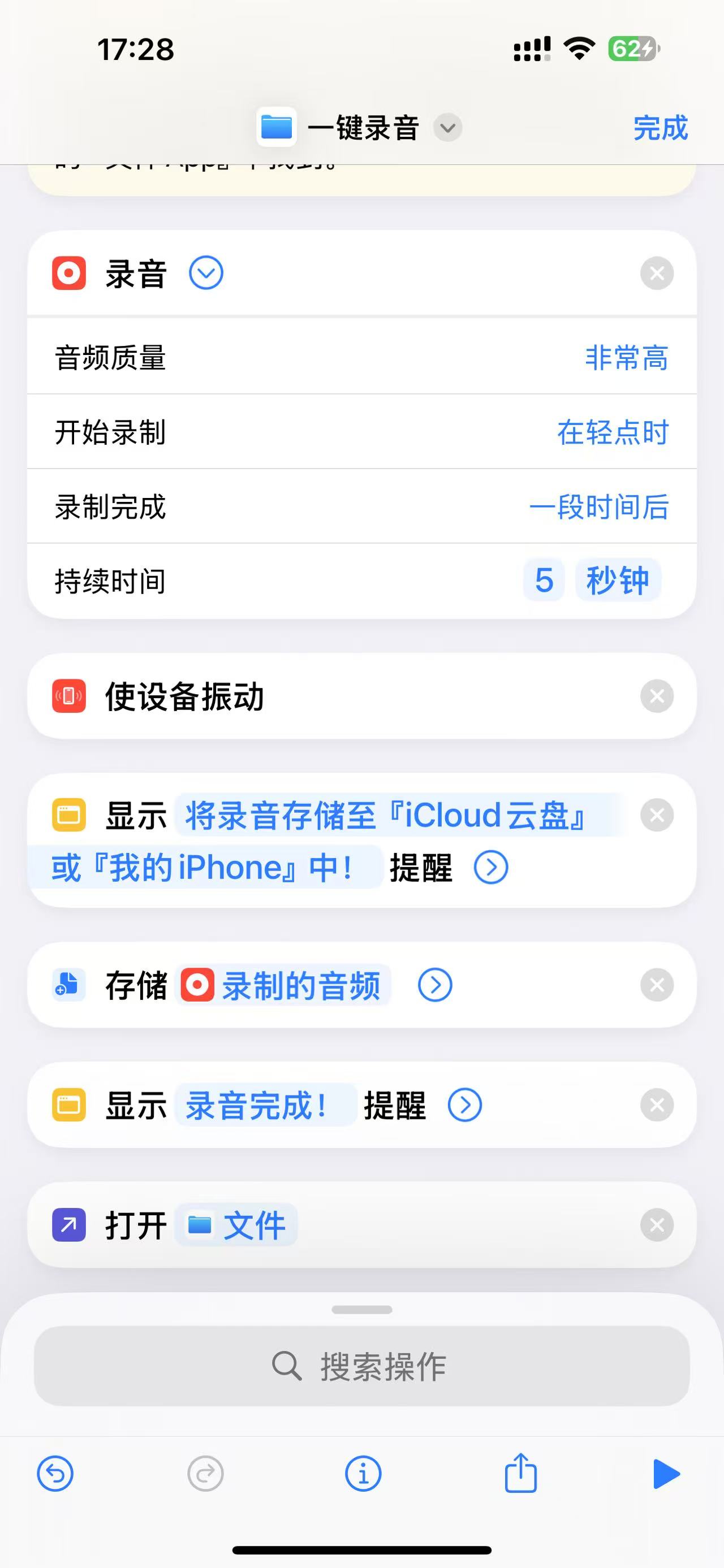Screen dimensions: 724x1568
Task: Expand the 录音完成! alert options
Action: (x=464, y=1105)
